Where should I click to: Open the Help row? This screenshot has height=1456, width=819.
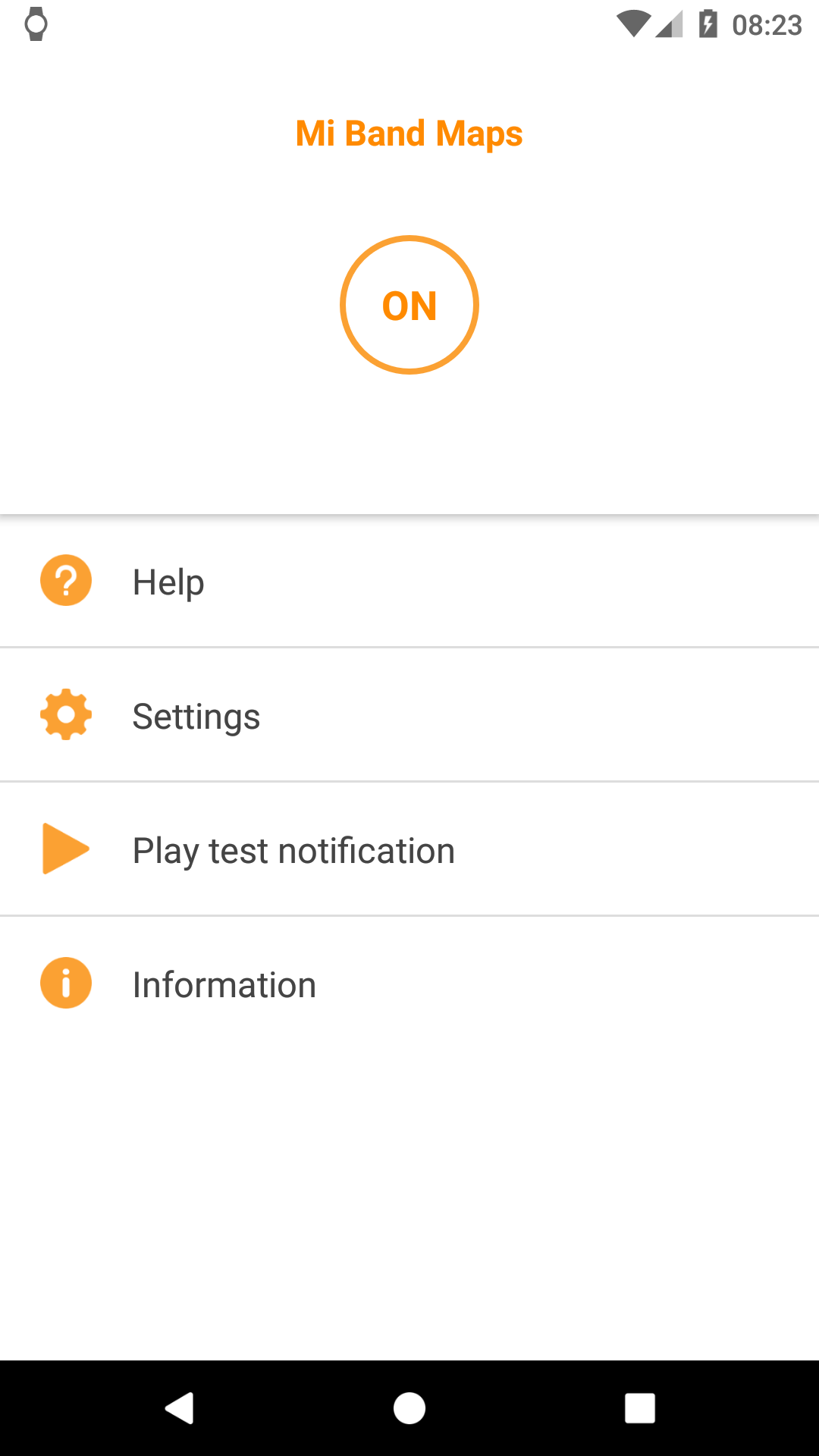pyautogui.click(x=409, y=582)
